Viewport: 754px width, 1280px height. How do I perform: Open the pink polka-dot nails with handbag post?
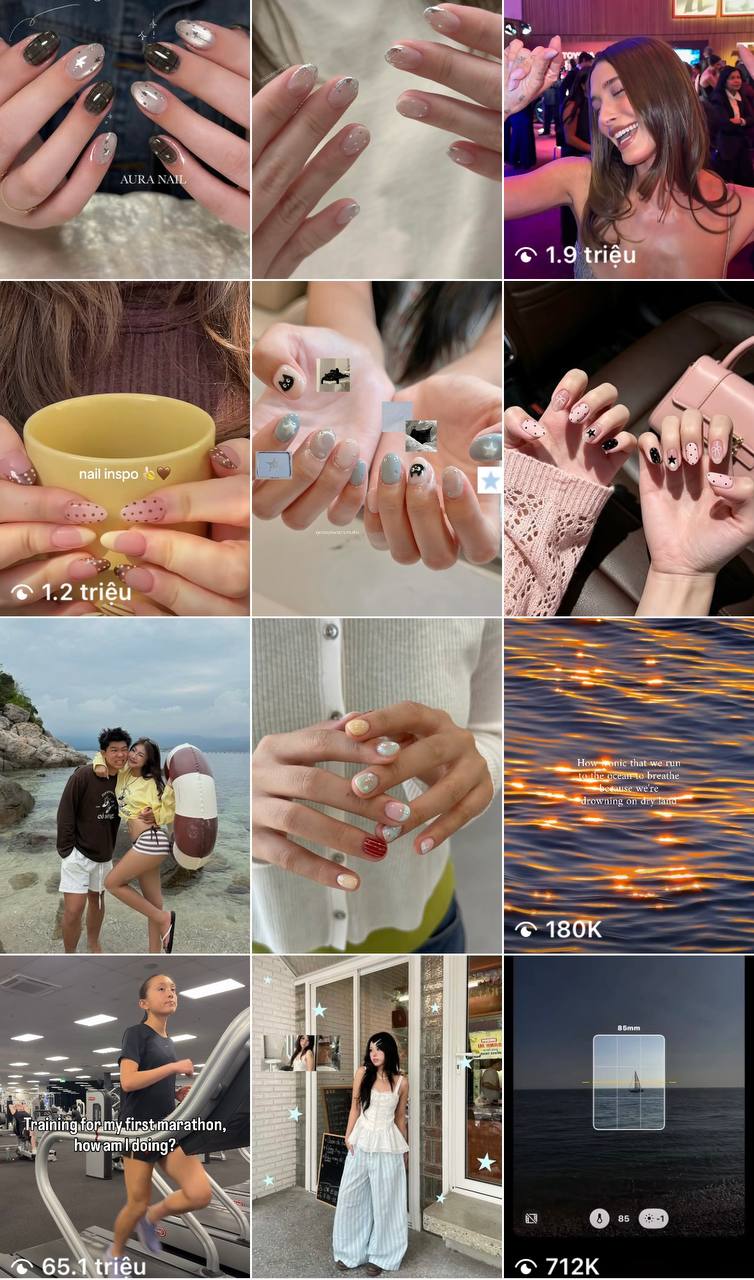click(629, 448)
